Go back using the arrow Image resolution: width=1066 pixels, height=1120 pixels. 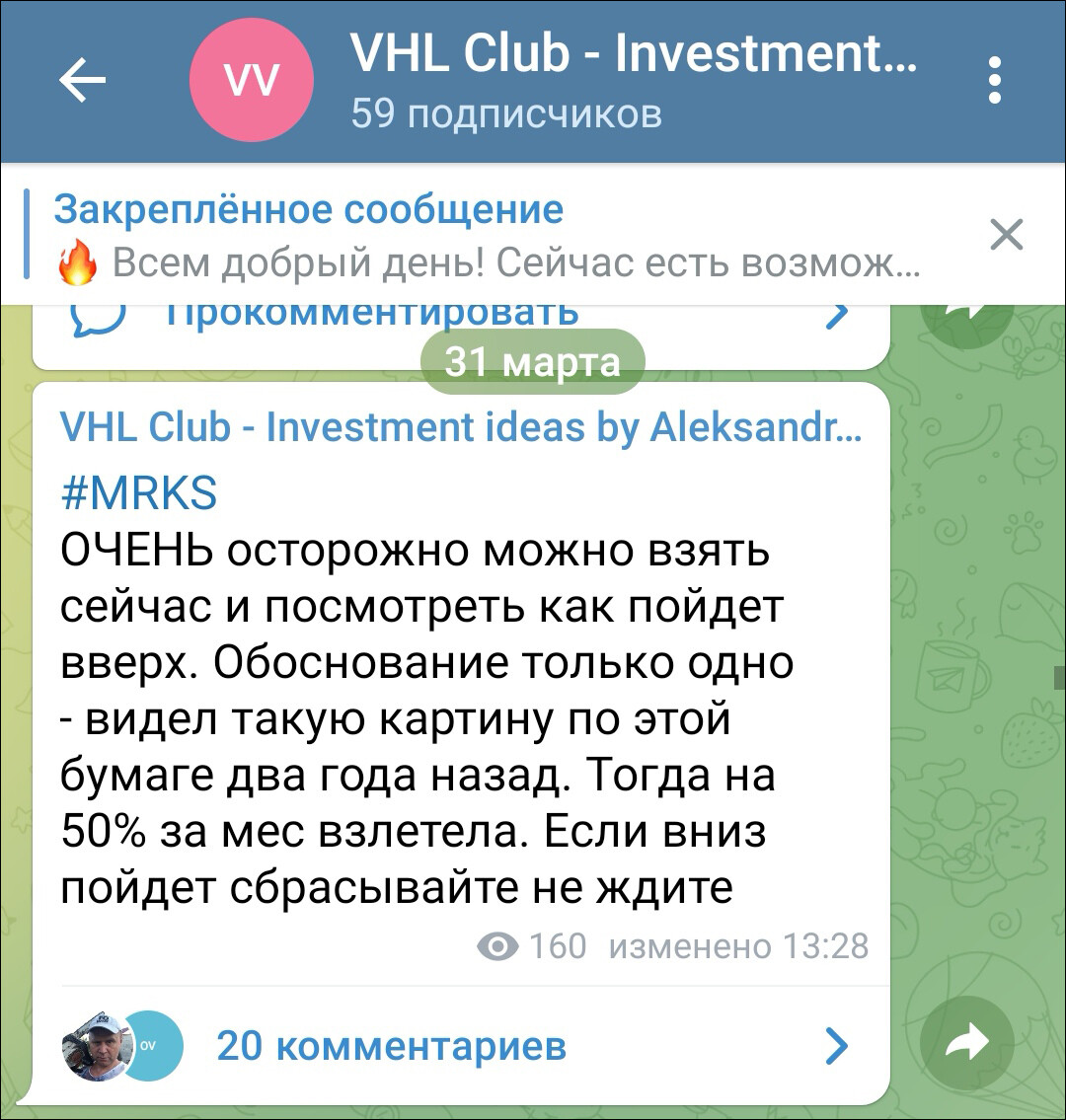click(x=83, y=80)
